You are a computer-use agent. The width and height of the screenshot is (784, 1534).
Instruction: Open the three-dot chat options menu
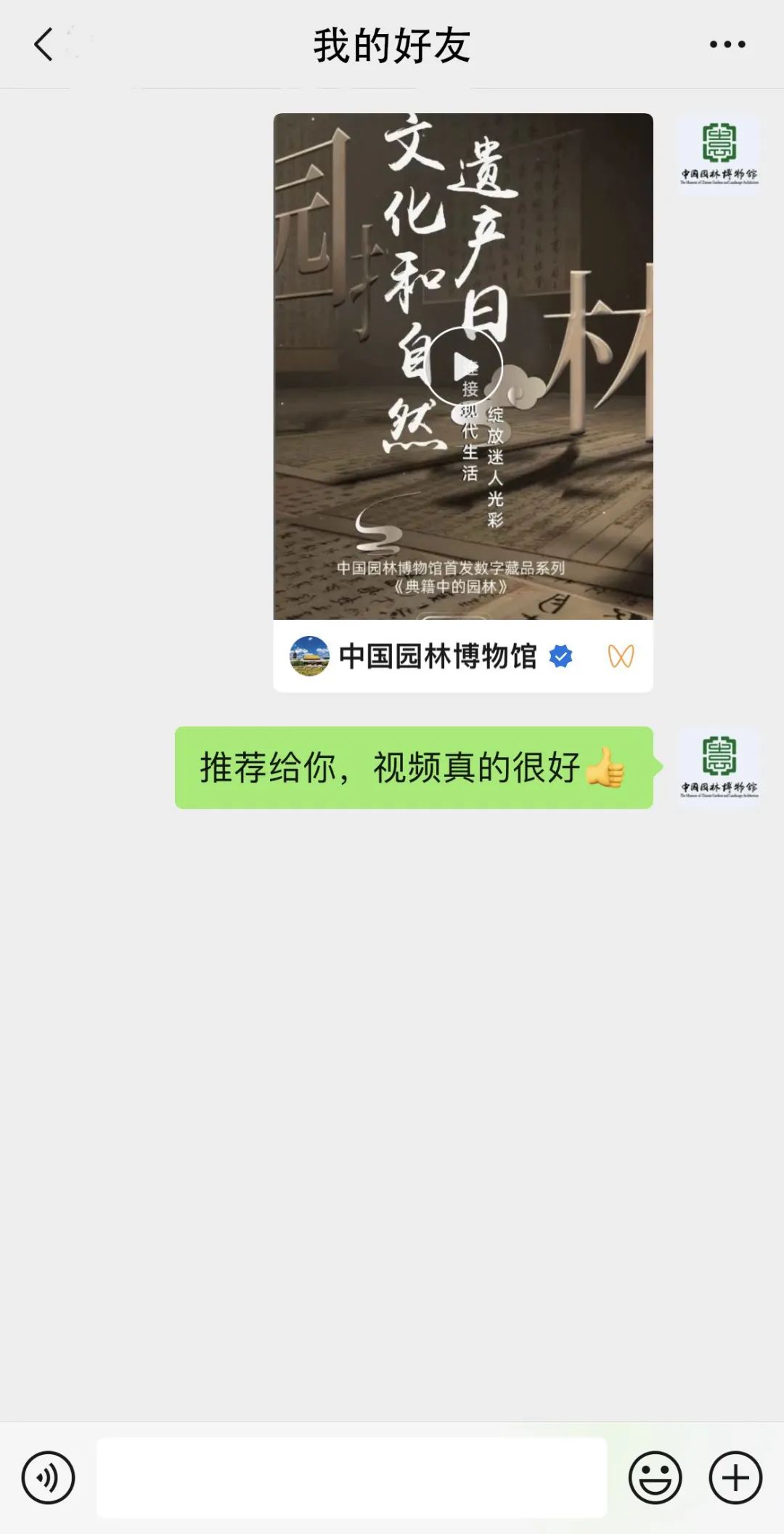tap(727, 44)
